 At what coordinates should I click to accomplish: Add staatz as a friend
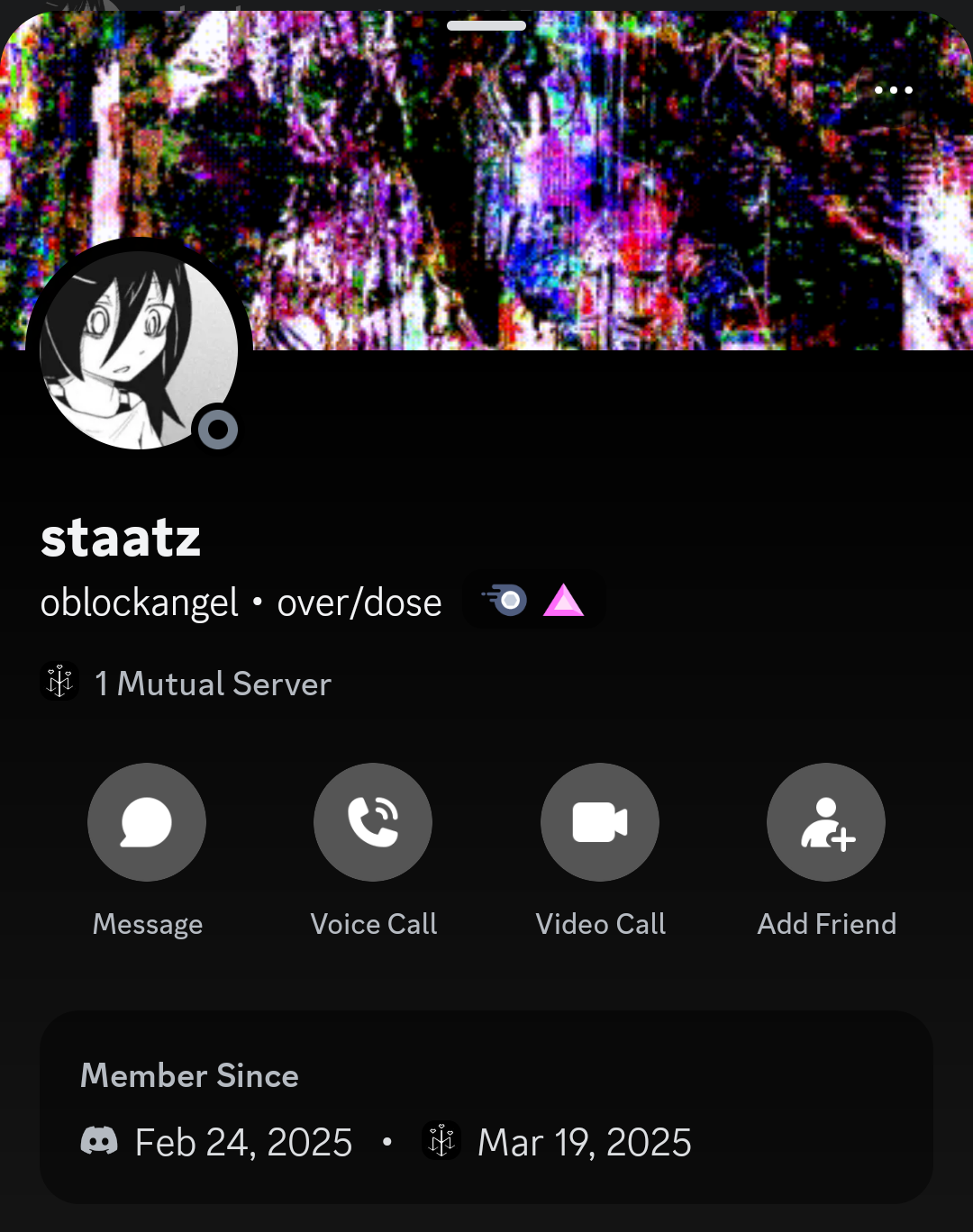pos(826,822)
